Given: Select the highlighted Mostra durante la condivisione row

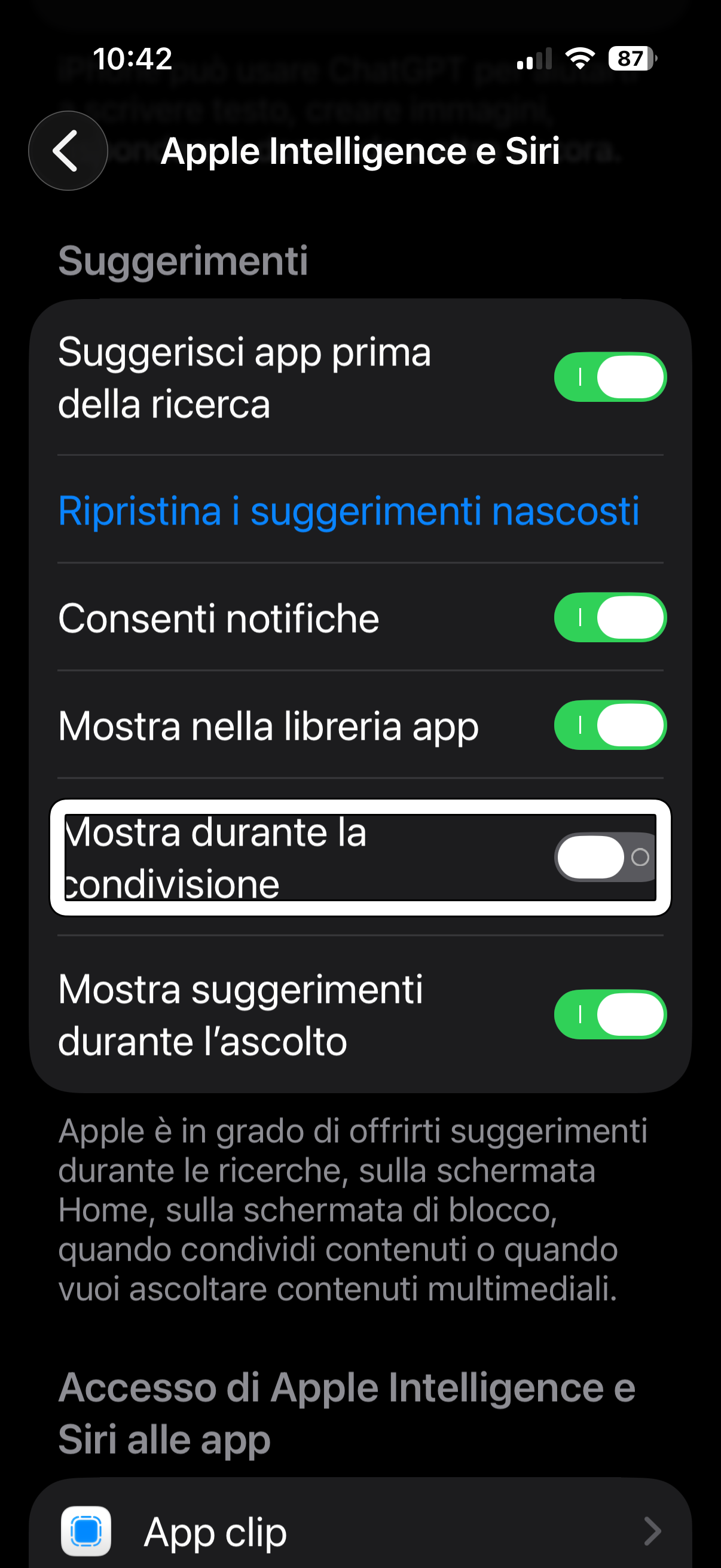Looking at the screenshot, I should [243, 858].
